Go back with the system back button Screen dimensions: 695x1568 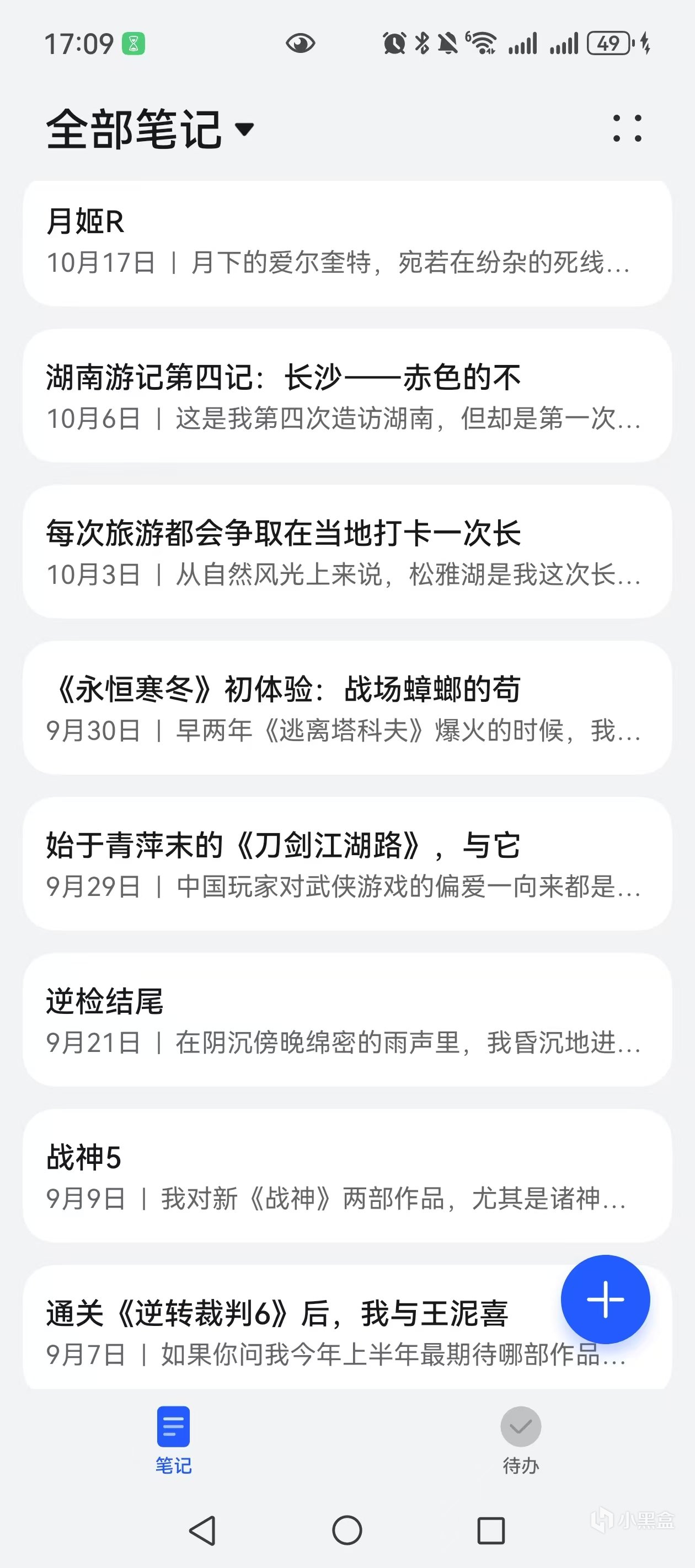click(x=202, y=1531)
